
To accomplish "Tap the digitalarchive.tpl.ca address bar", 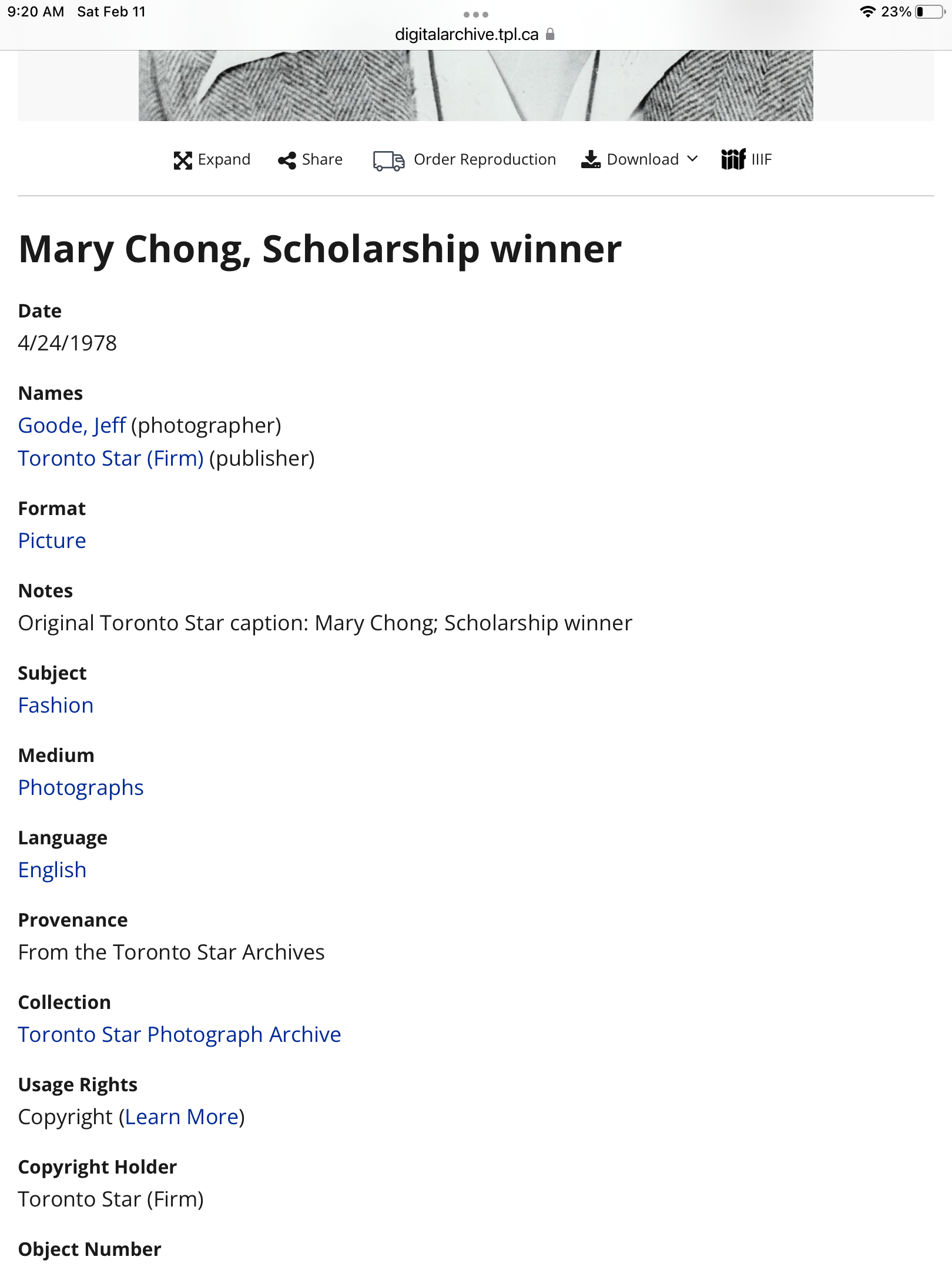I will [x=467, y=35].
